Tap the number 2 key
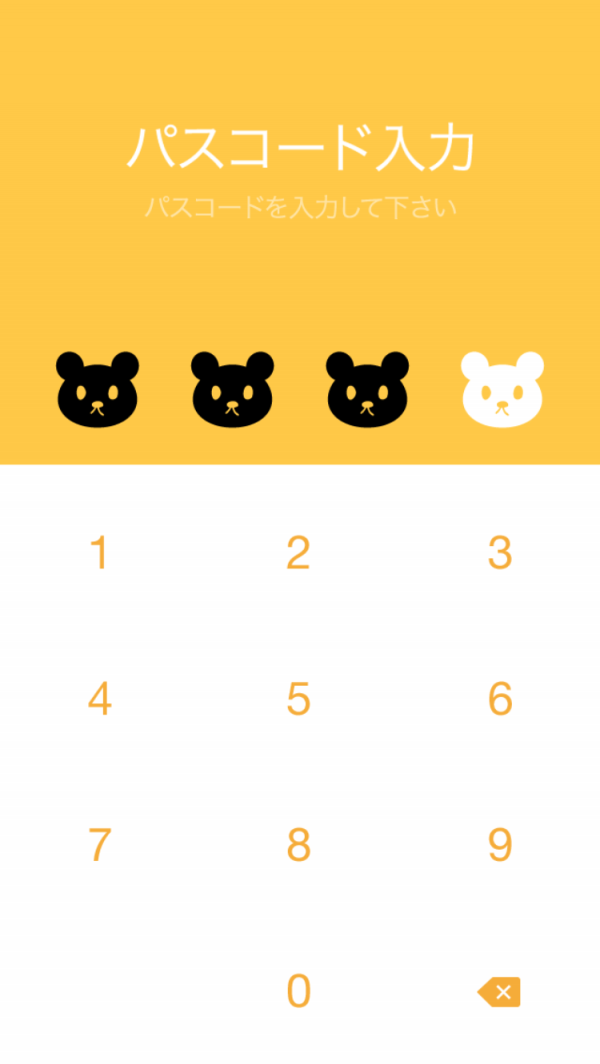This screenshot has width=600, height=1064. (x=298, y=553)
